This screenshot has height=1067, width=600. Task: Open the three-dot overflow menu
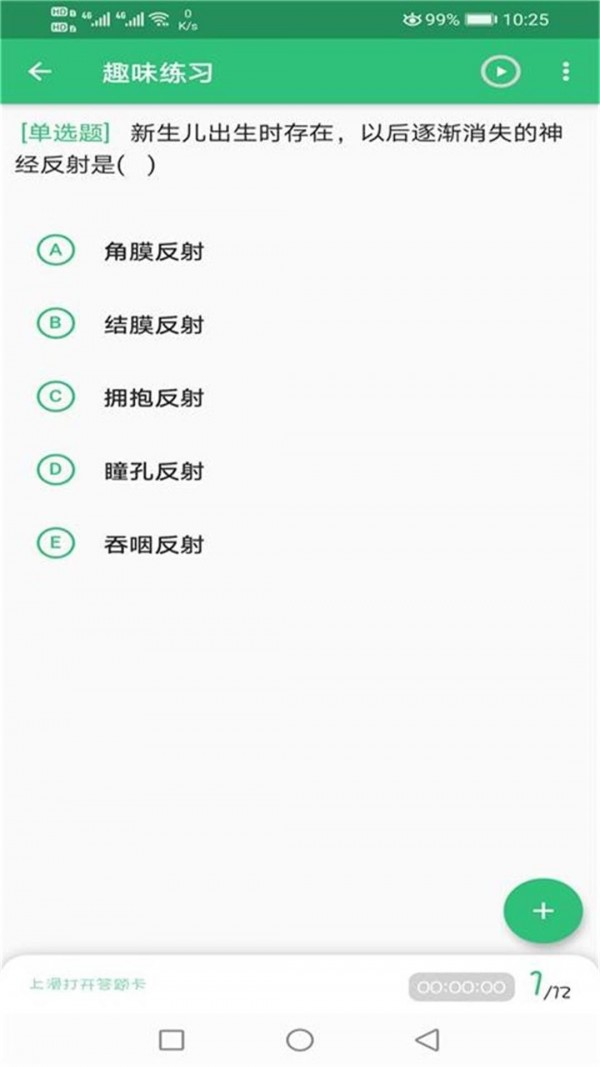tap(566, 72)
